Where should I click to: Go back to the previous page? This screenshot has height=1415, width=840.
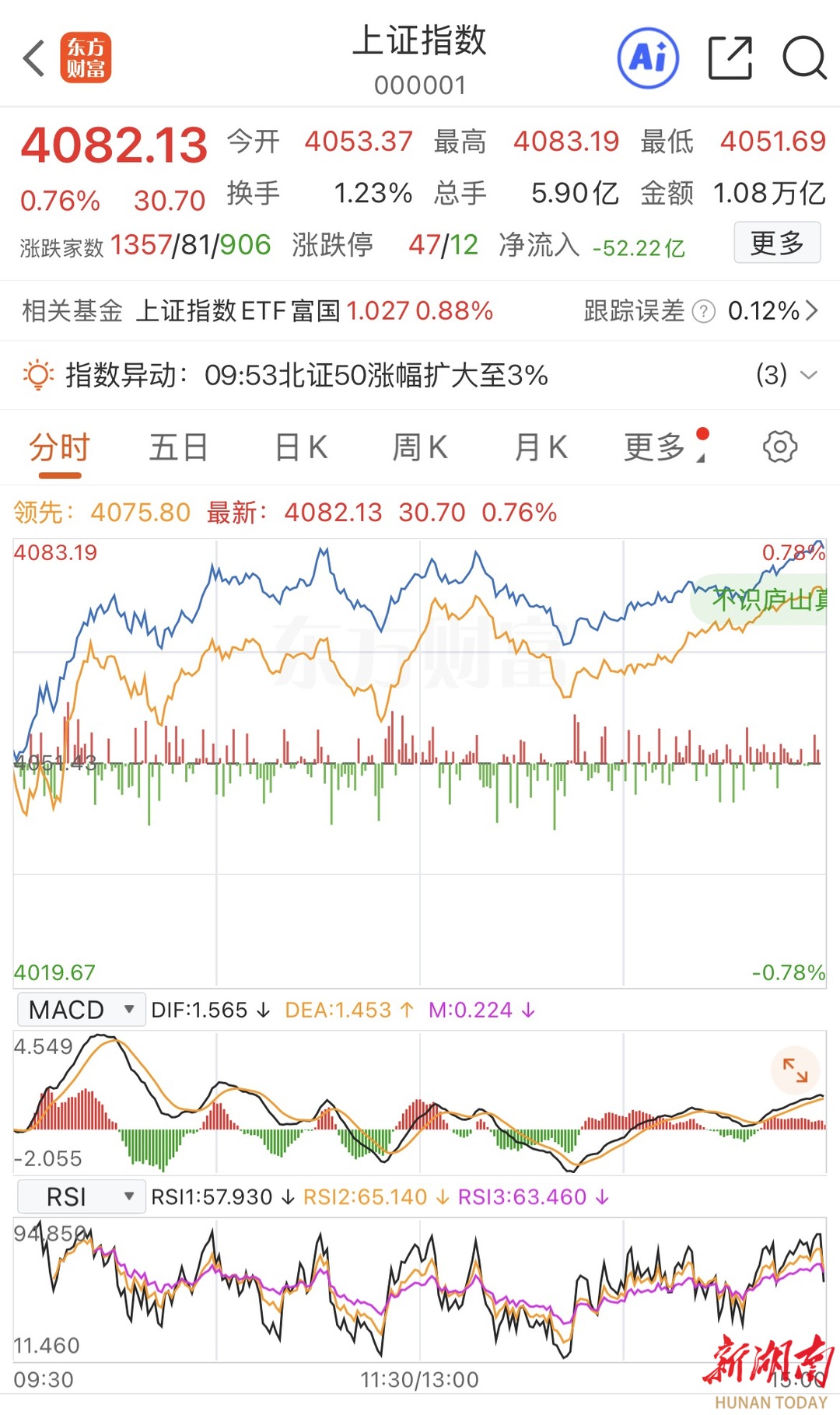[x=34, y=58]
